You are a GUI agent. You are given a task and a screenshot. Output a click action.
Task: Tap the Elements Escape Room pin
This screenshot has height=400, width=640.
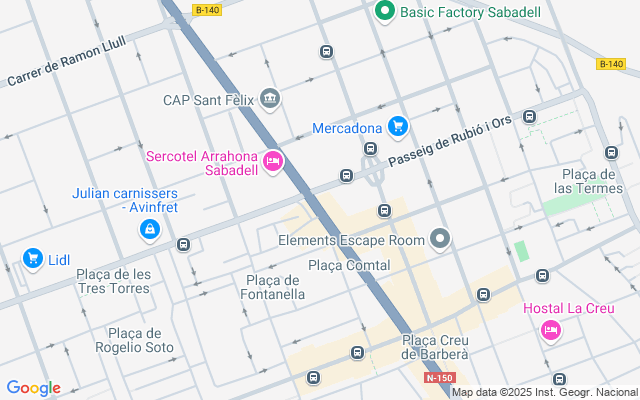click(x=440, y=239)
